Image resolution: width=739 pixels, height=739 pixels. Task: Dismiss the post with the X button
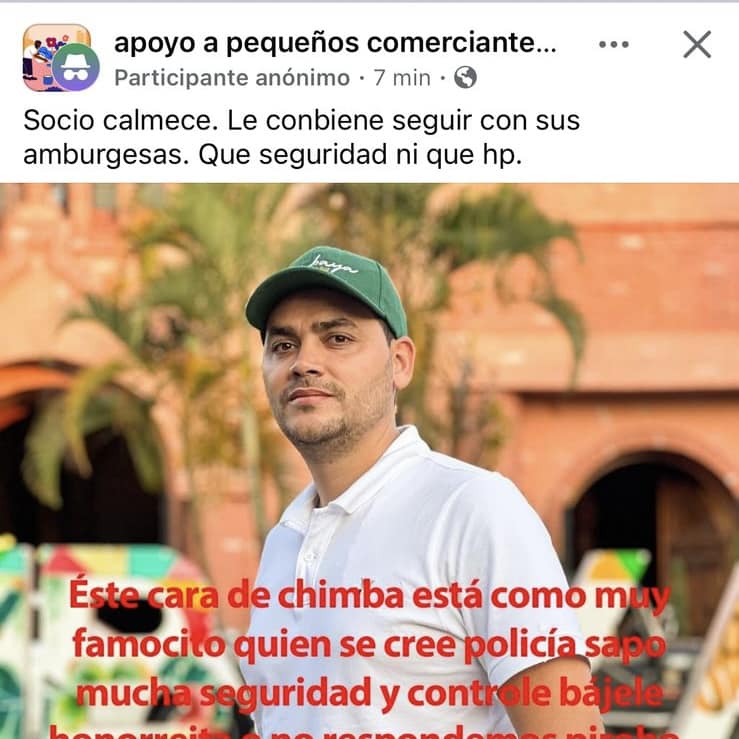pyautogui.click(x=696, y=44)
